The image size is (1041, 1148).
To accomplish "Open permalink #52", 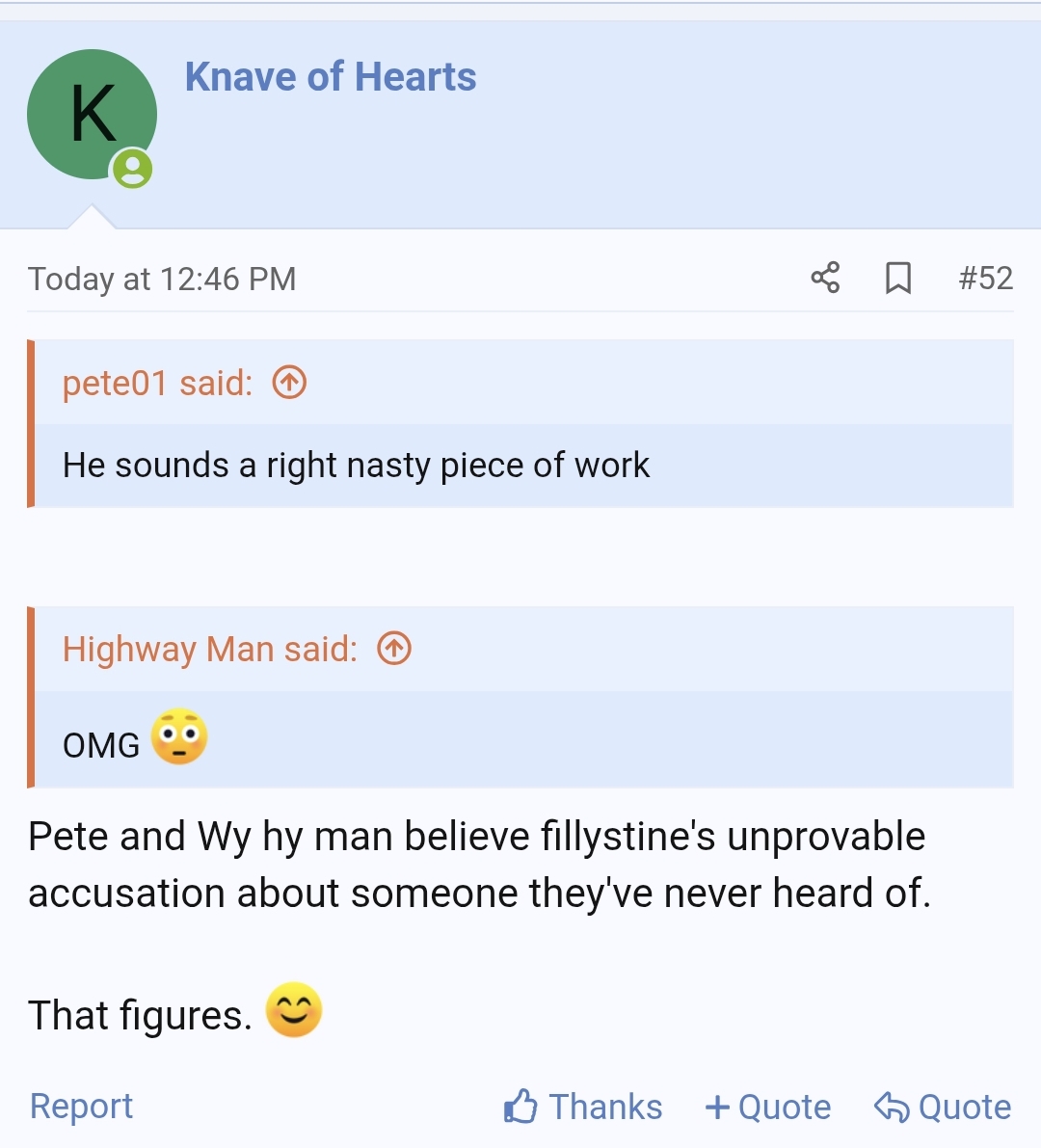I will pyautogui.click(x=985, y=278).
